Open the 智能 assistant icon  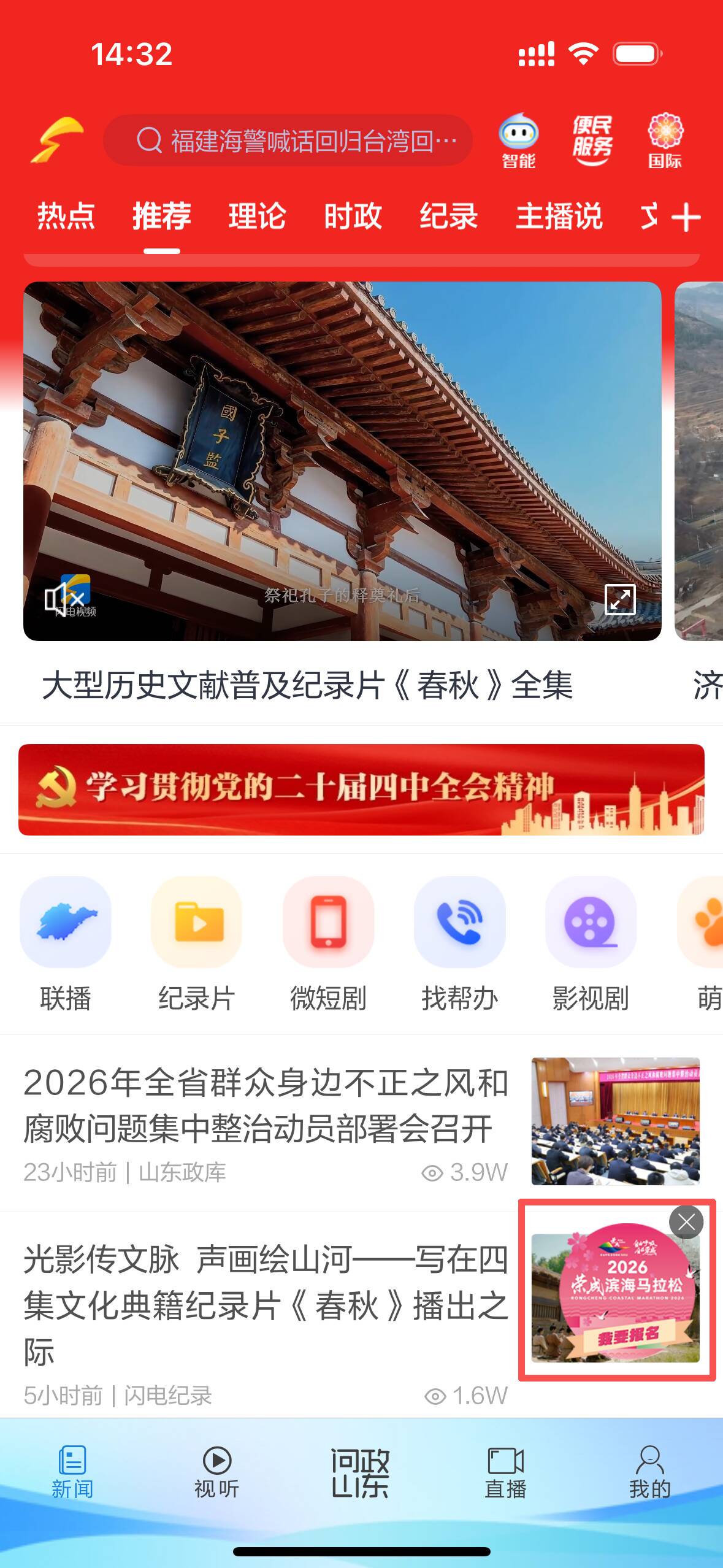coord(518,141)
